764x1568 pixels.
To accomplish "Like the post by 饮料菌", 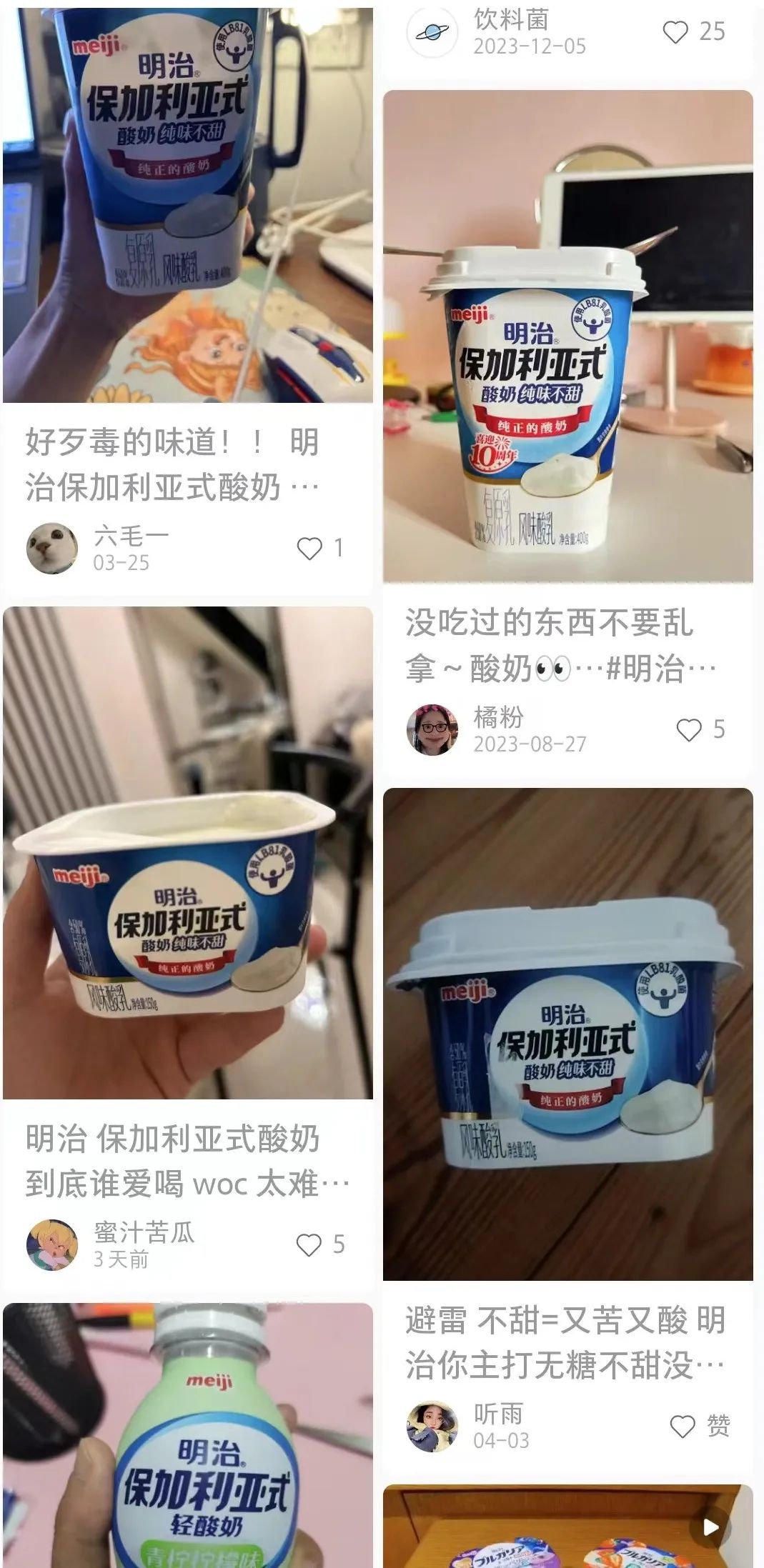I will pos(675,32).
